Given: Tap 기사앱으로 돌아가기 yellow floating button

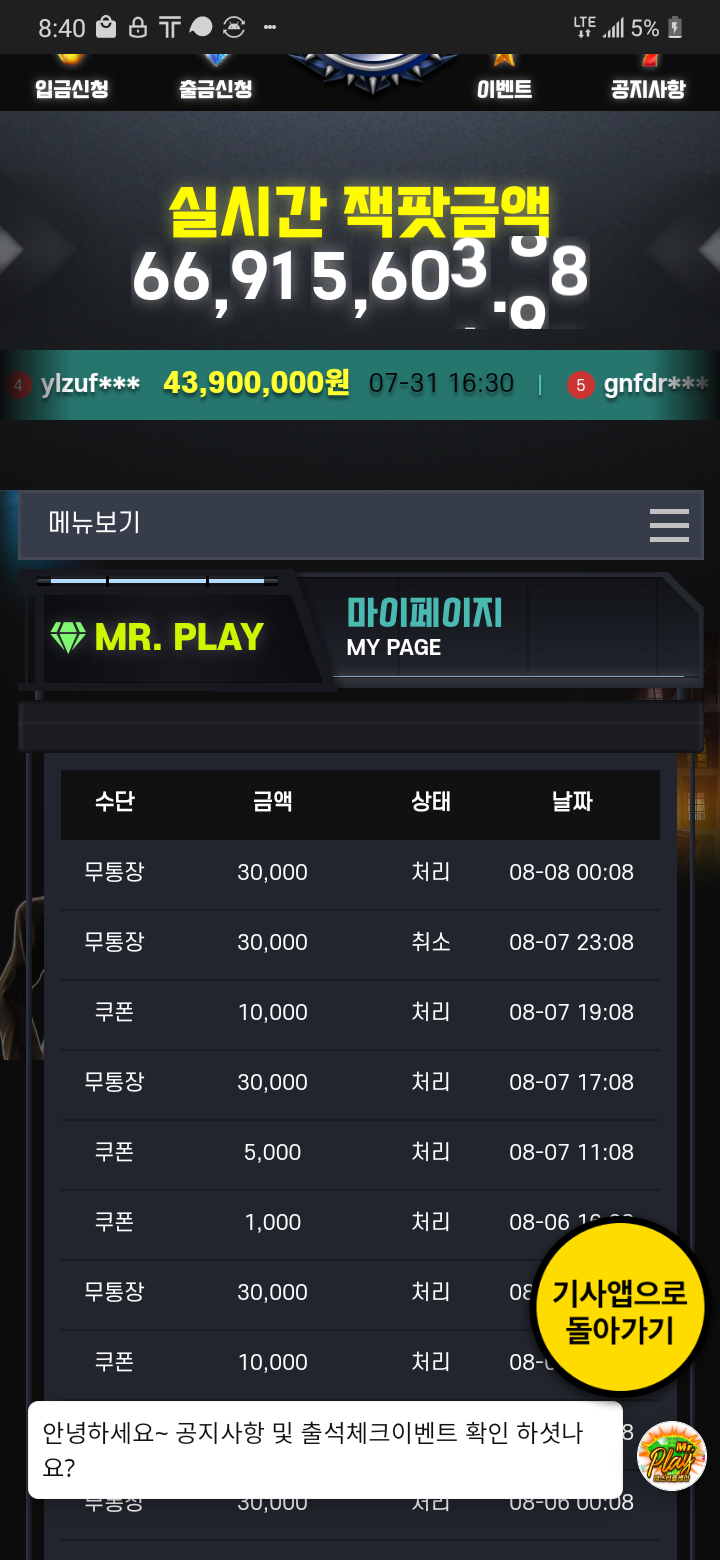Looking at the screenshot, I should [619, 1311].
